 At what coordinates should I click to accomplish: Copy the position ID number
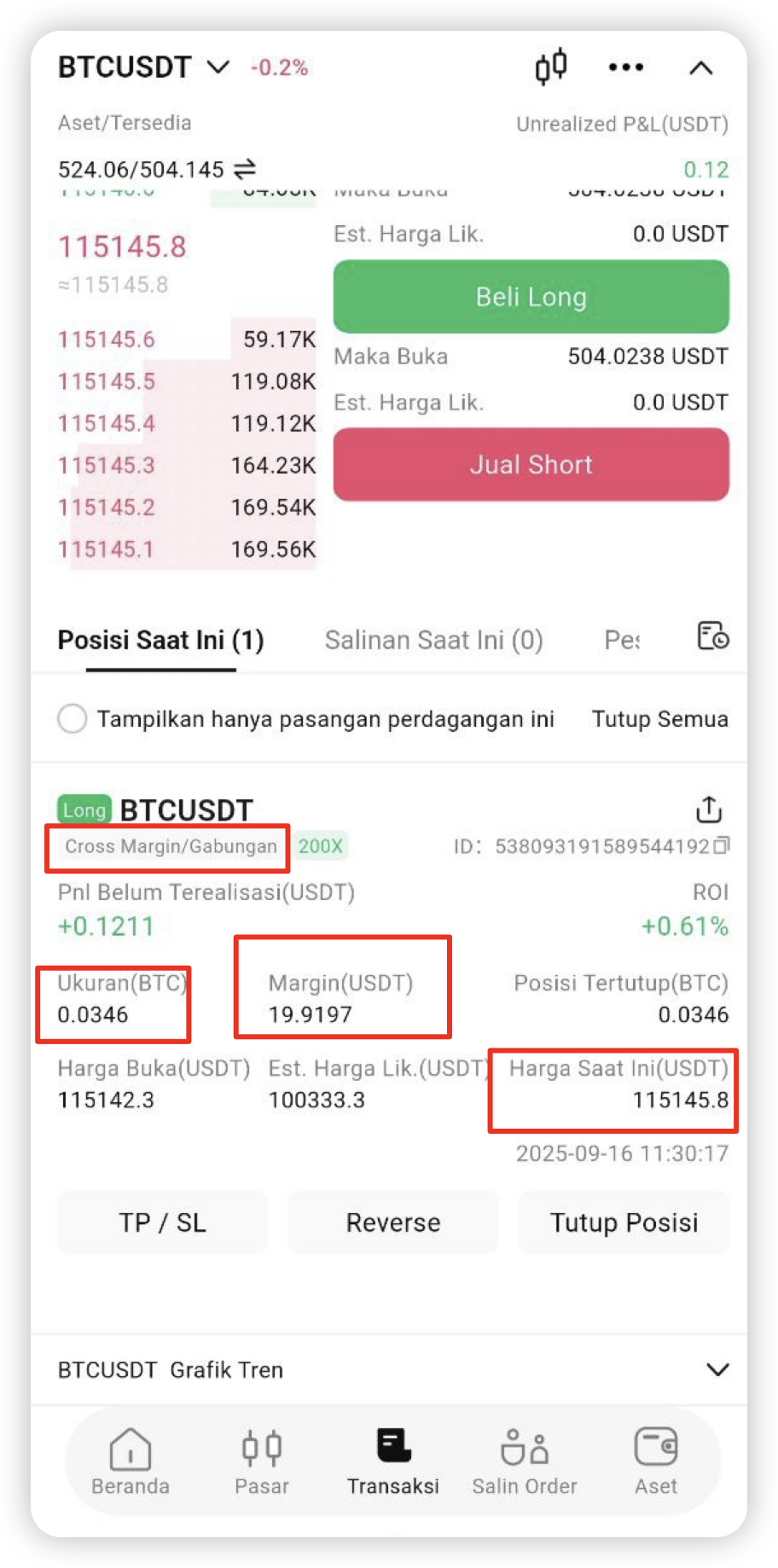coord(722,845)
